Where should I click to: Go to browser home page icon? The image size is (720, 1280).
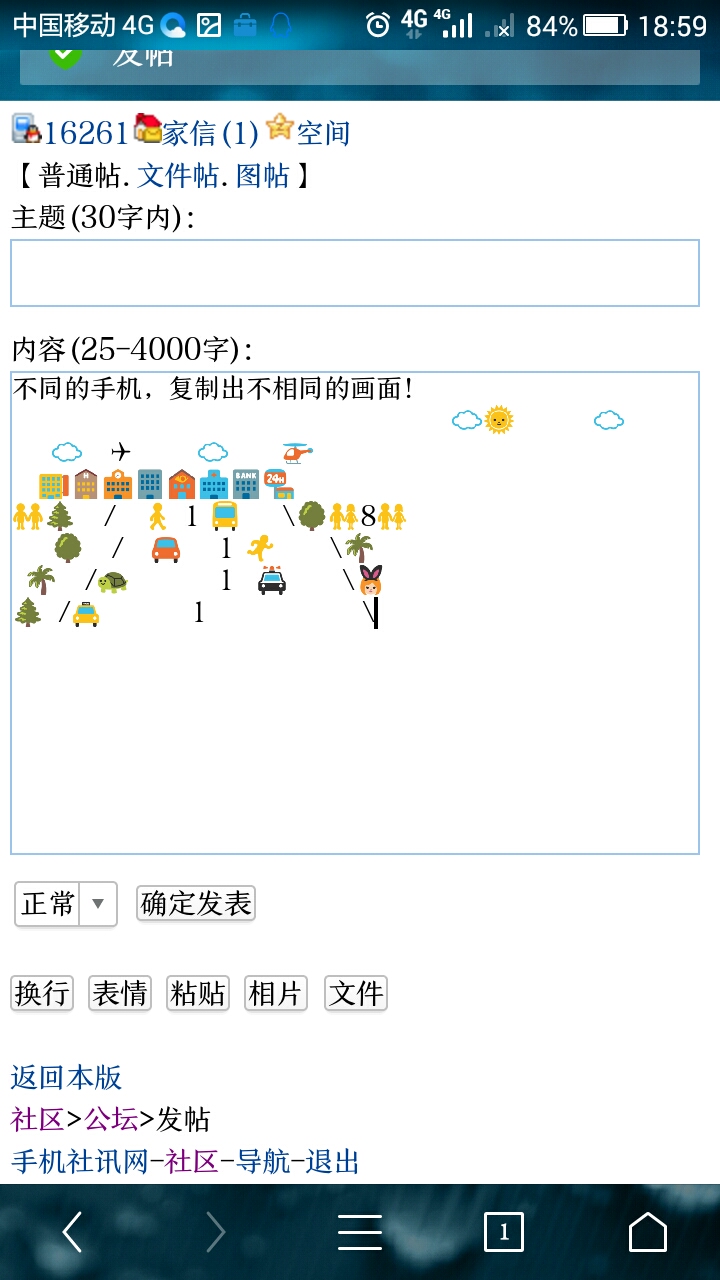click(647, 1232)
